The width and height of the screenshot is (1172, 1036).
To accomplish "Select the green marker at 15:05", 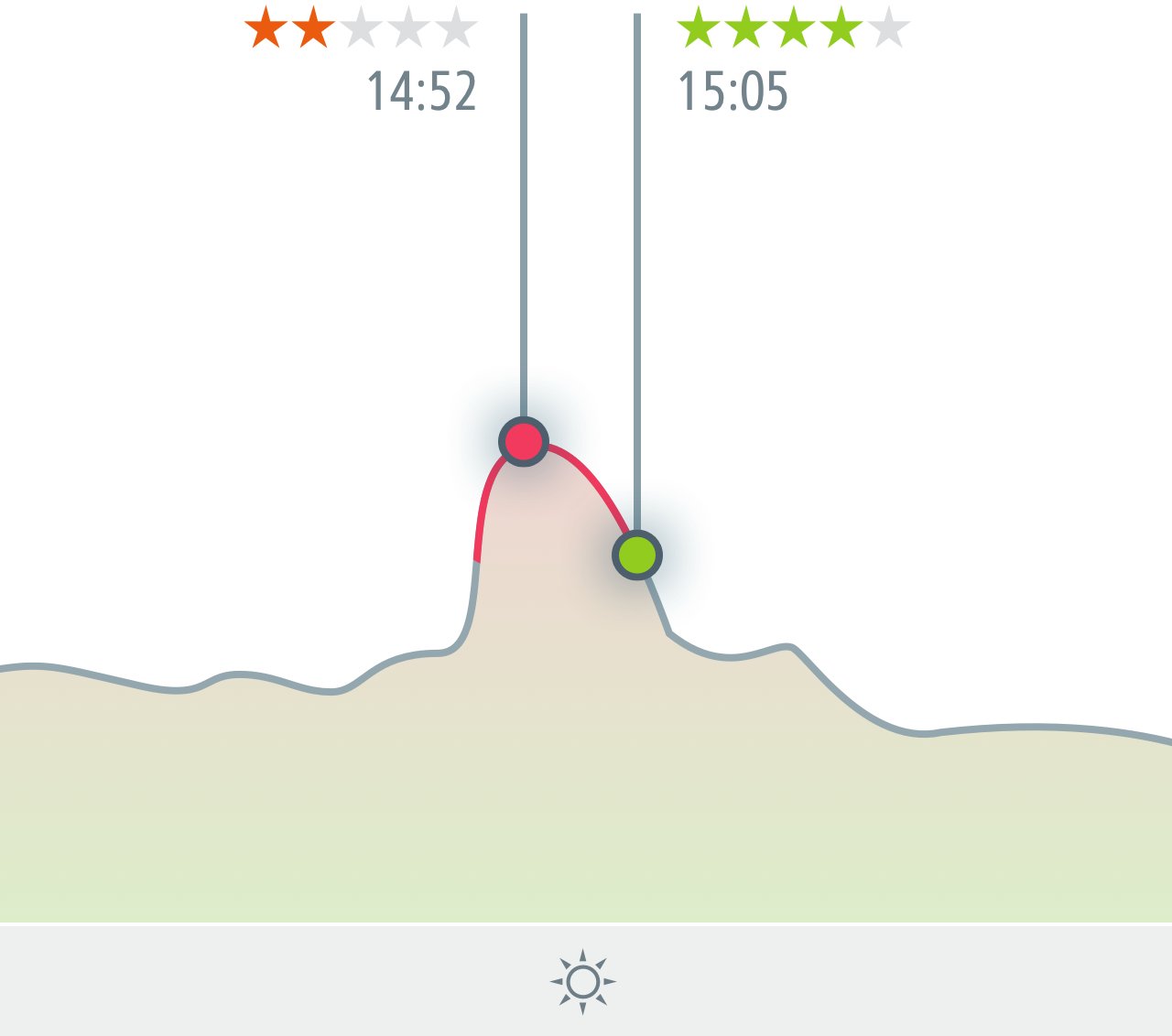I will [637, 555].
